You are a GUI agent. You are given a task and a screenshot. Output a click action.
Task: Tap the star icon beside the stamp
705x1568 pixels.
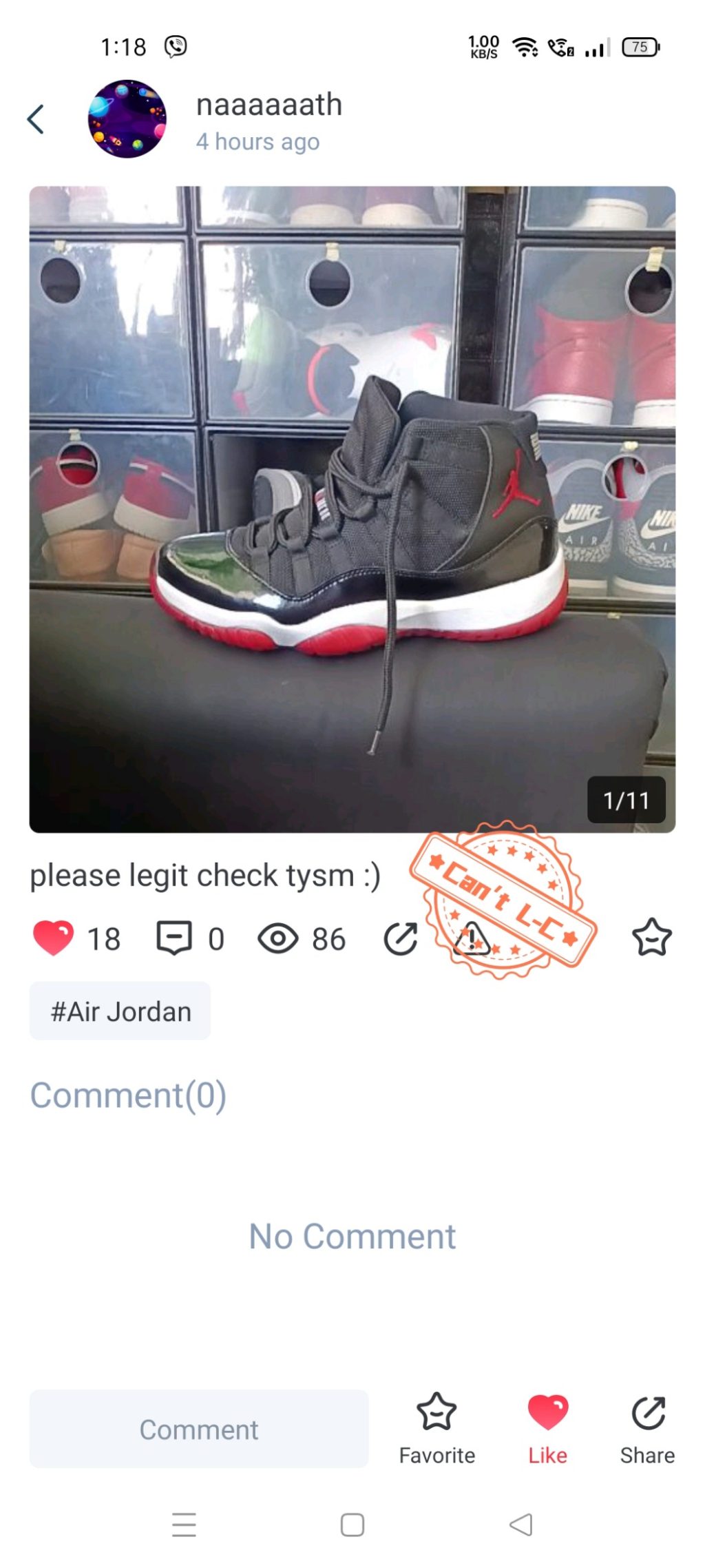click(x=651, y=938)
